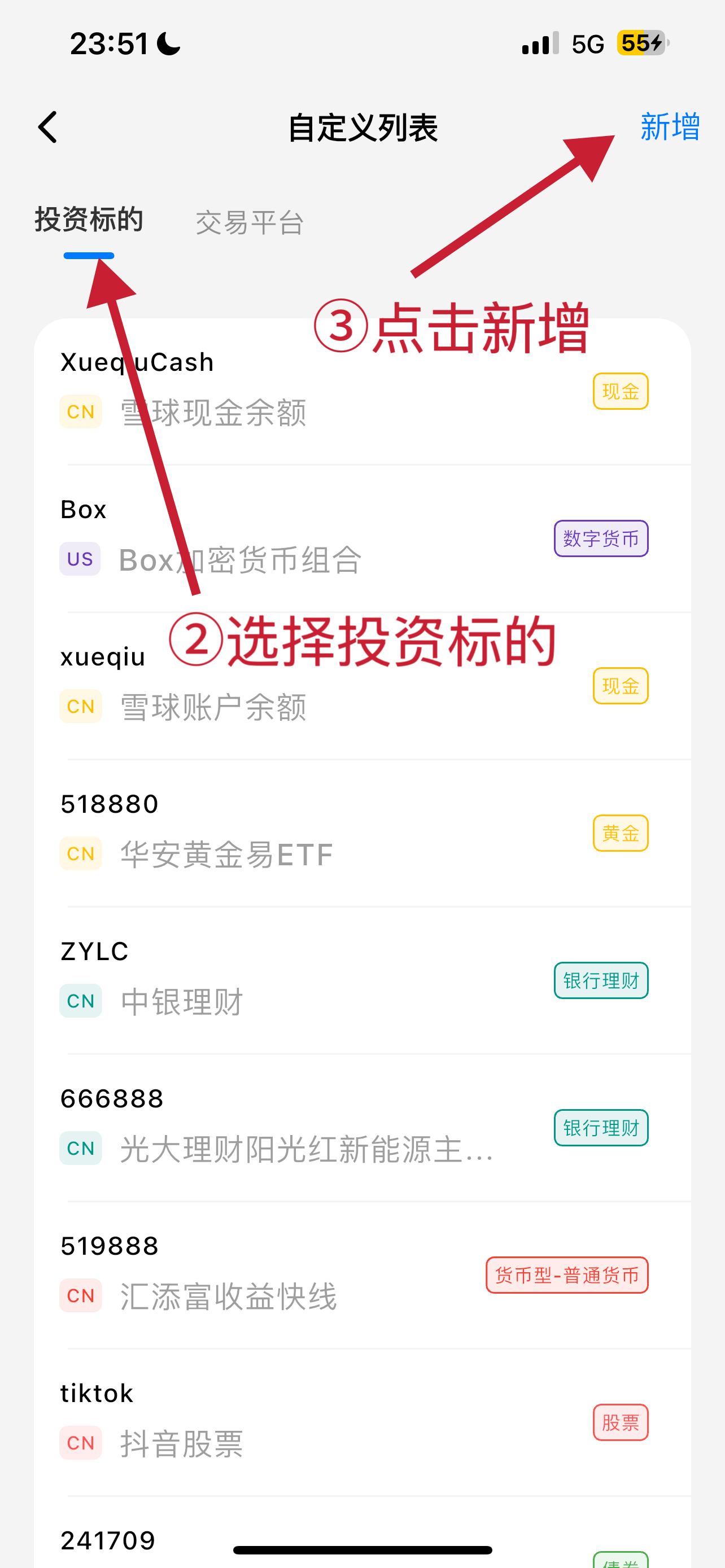Image resolution: width=725 pixels, height=1568 pixels.
Task: Go back using the back arrow
Action: point(47,127)
